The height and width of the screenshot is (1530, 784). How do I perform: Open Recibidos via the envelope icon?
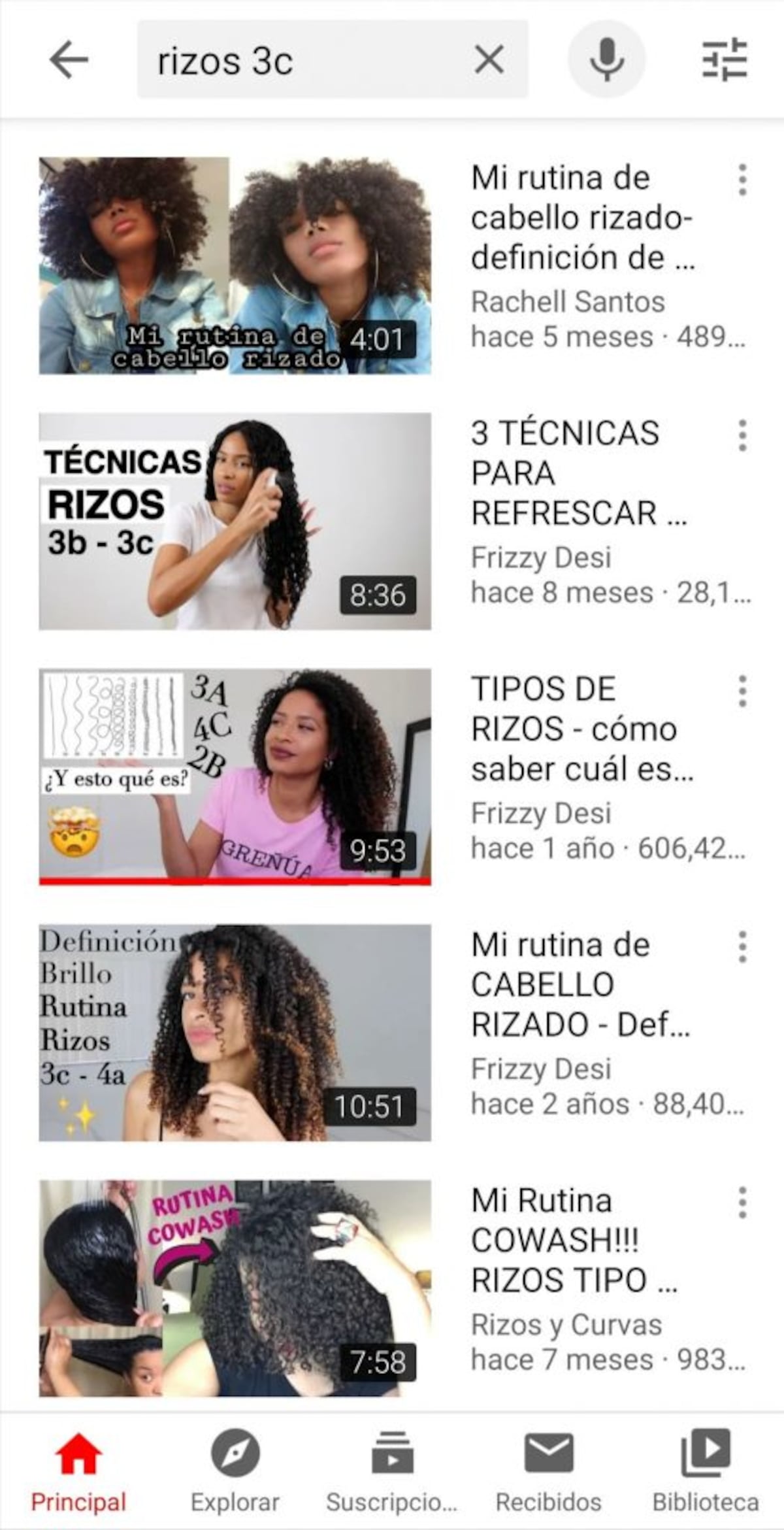tap(550, 1455)
